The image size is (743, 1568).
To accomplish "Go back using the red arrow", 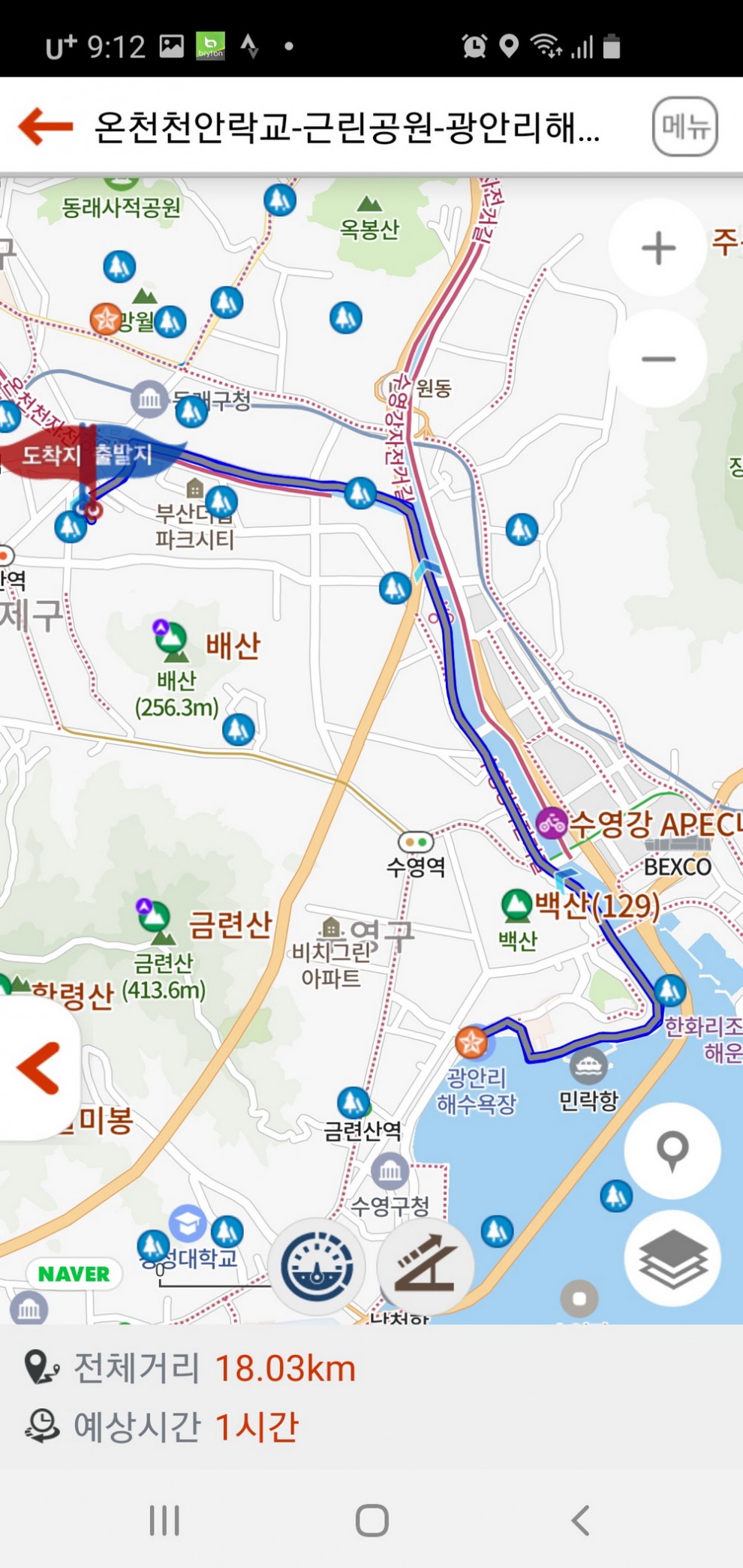I will [45, 126].
